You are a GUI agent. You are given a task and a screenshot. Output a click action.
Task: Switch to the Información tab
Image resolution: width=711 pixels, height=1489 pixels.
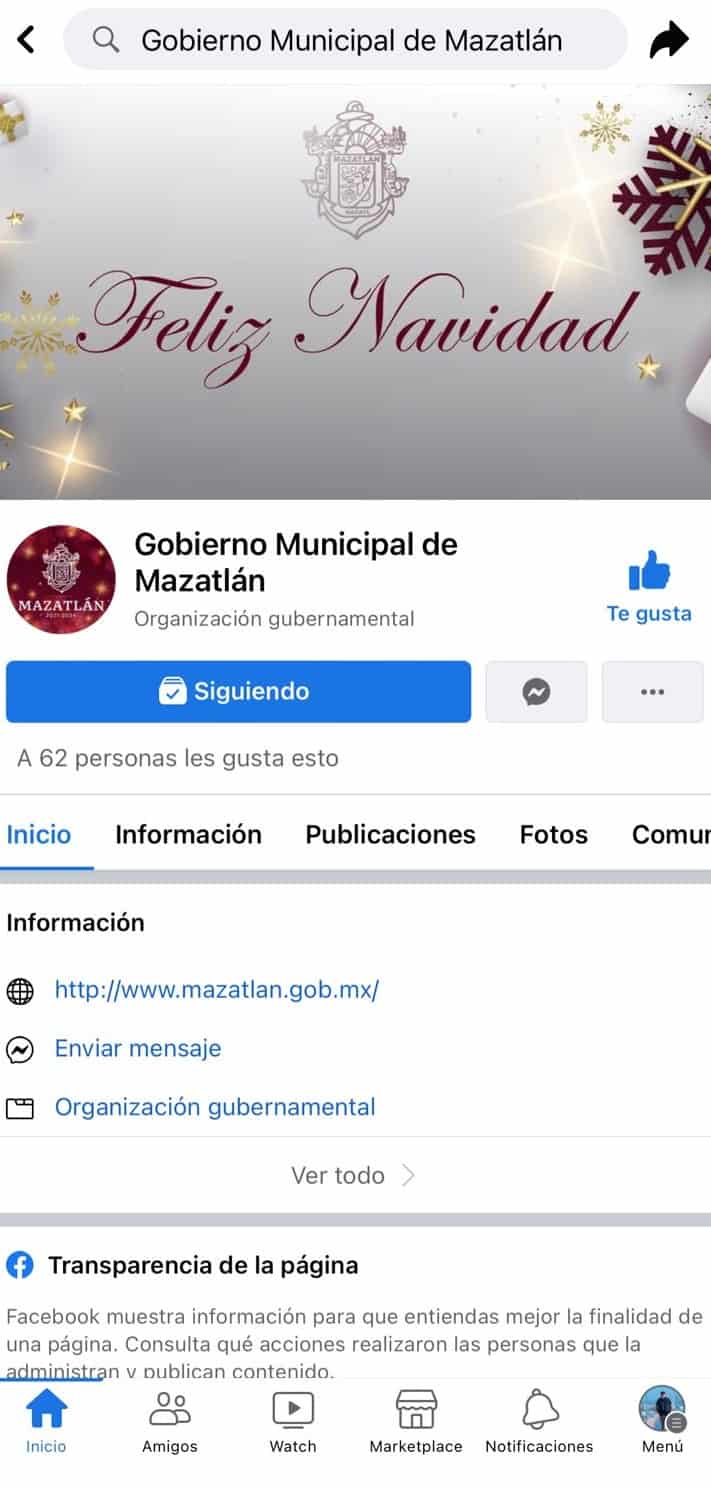point(188,834)
